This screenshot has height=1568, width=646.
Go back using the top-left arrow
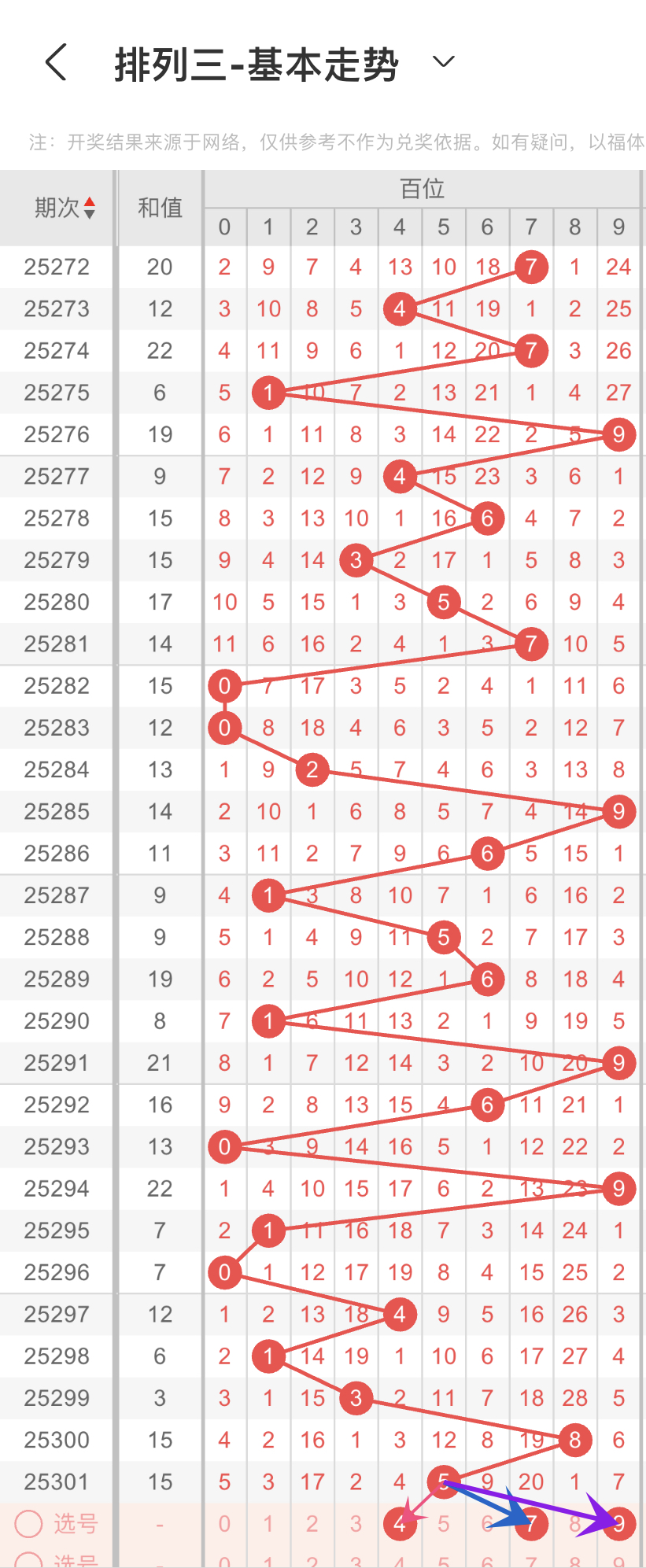(x=56, y=62)
